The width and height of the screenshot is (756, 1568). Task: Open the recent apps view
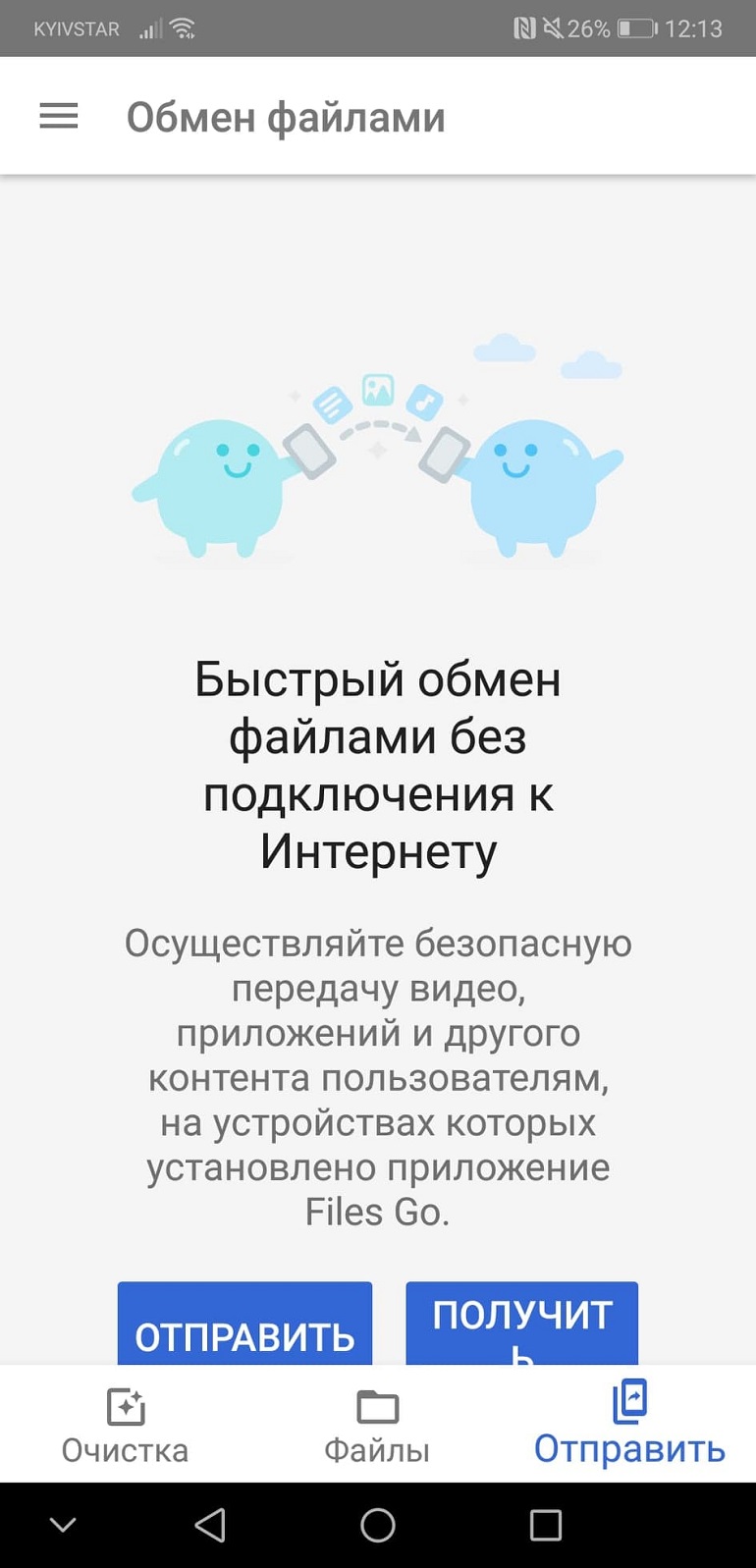546,1525
